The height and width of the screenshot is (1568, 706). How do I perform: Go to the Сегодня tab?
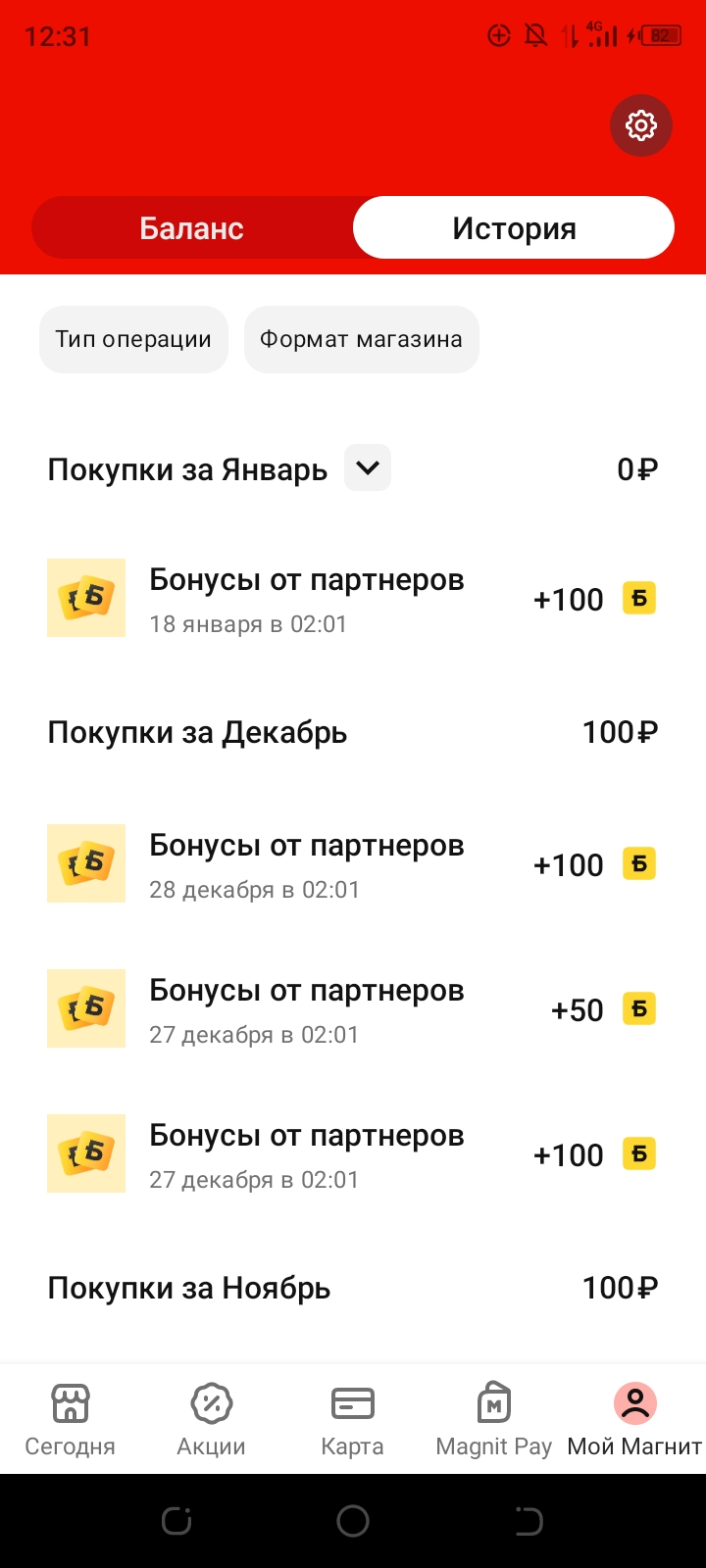coord(71,1418)
